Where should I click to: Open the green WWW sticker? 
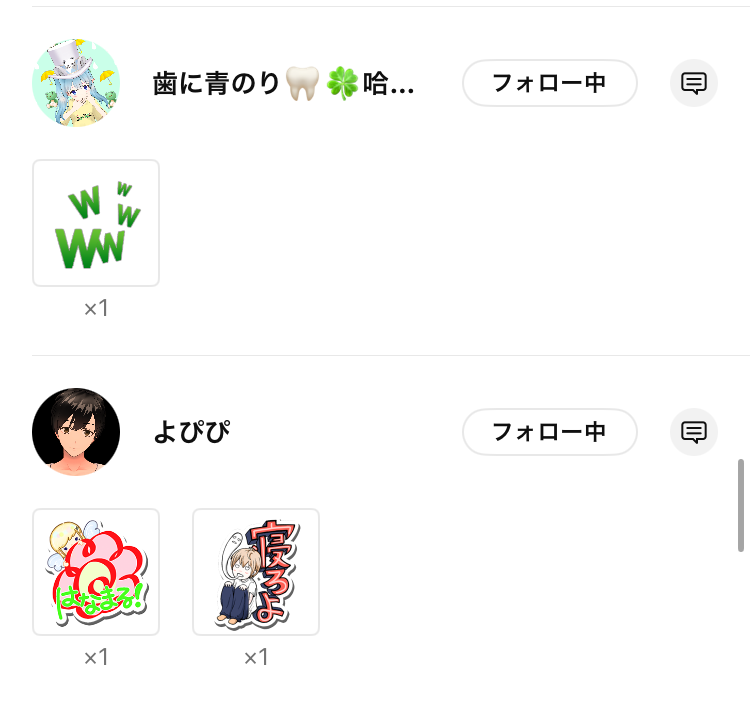point(96,223)
